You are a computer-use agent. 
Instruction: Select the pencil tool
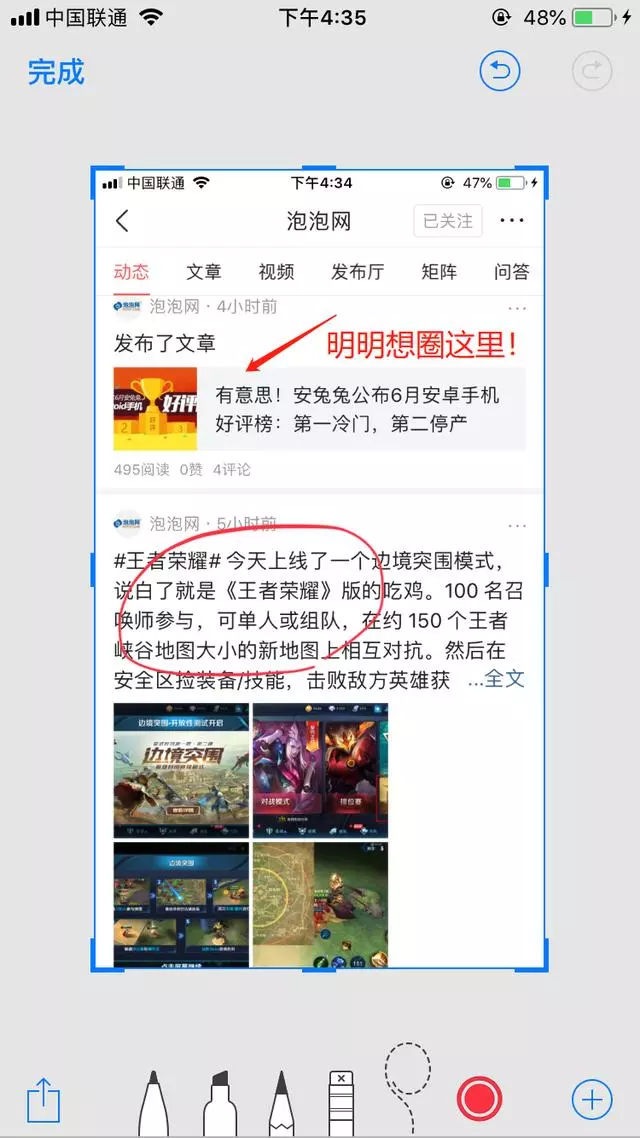tap(281, 1100)
